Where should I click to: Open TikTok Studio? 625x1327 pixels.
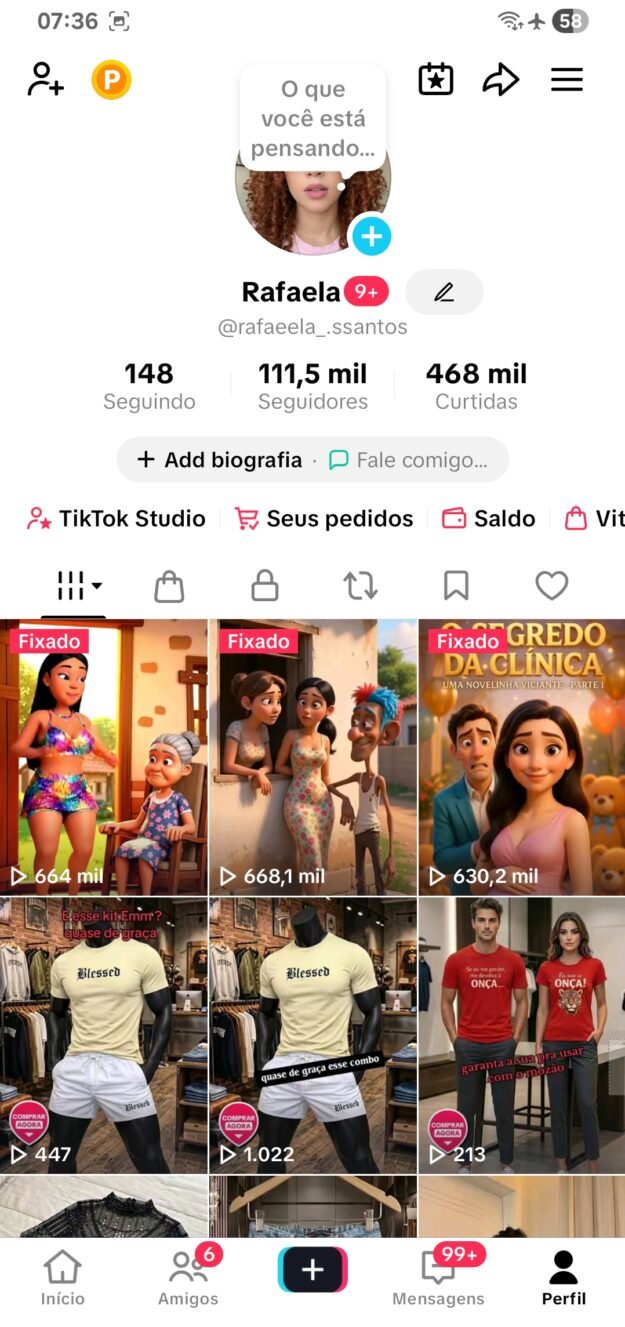click(x=117, y=518)
